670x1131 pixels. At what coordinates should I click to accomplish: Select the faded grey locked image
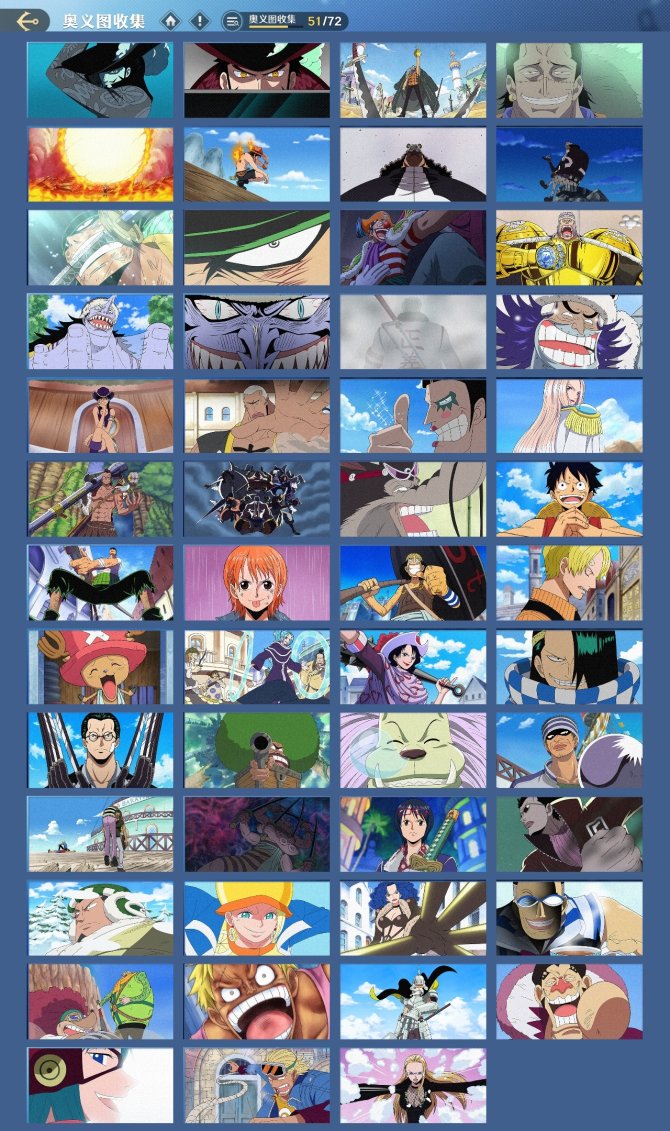click(413, 331)
